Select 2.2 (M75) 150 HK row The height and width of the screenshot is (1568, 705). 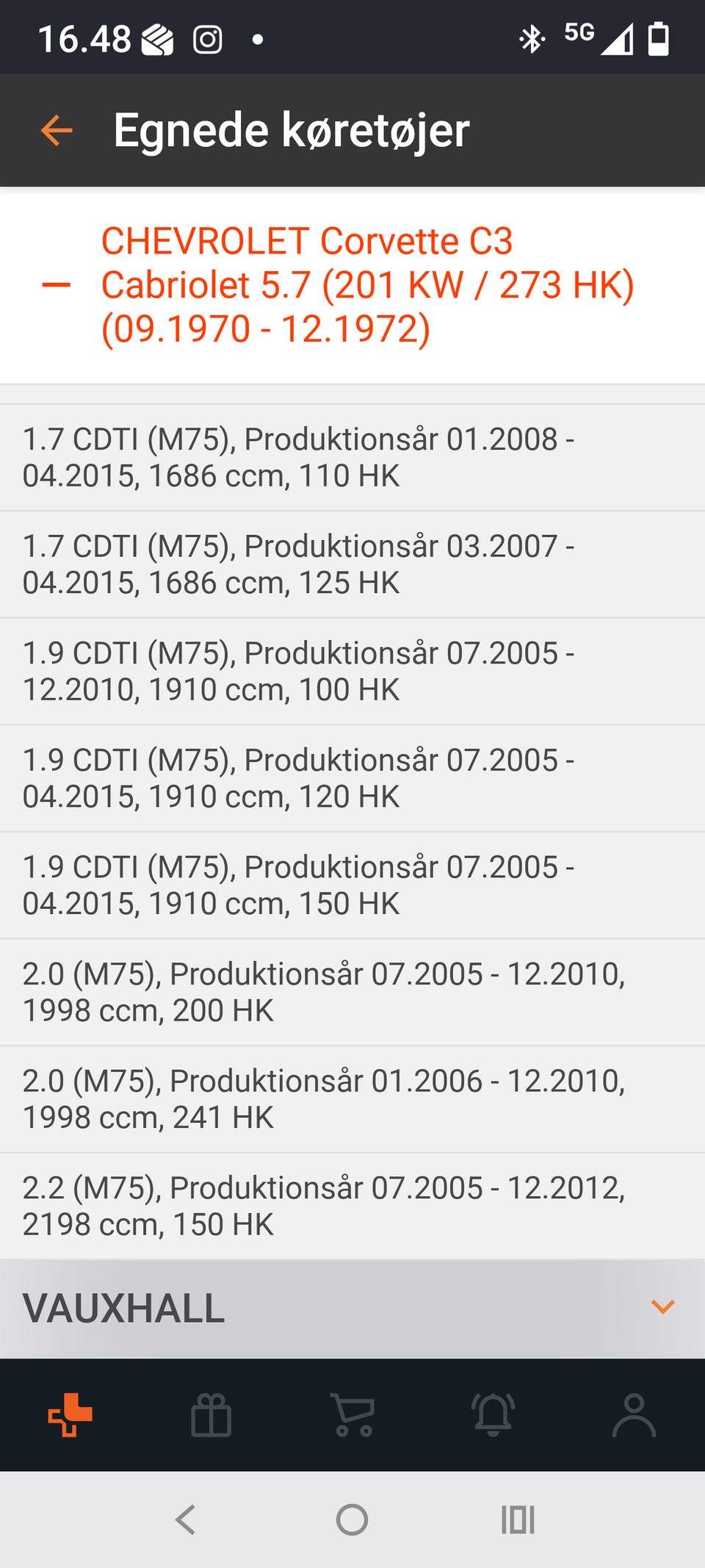click(x=352, y=1206)
